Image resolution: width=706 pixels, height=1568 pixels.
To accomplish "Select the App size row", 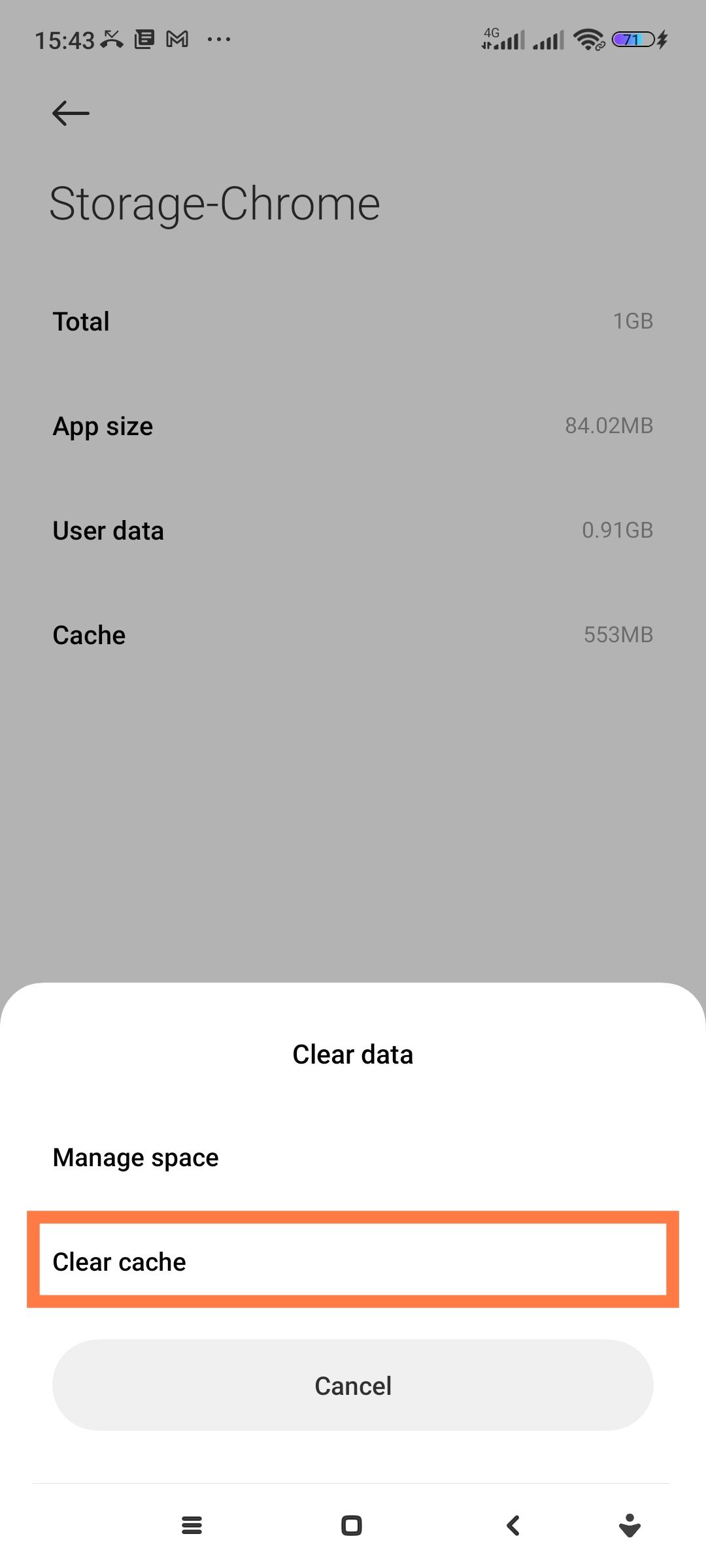I will [353, 425].
